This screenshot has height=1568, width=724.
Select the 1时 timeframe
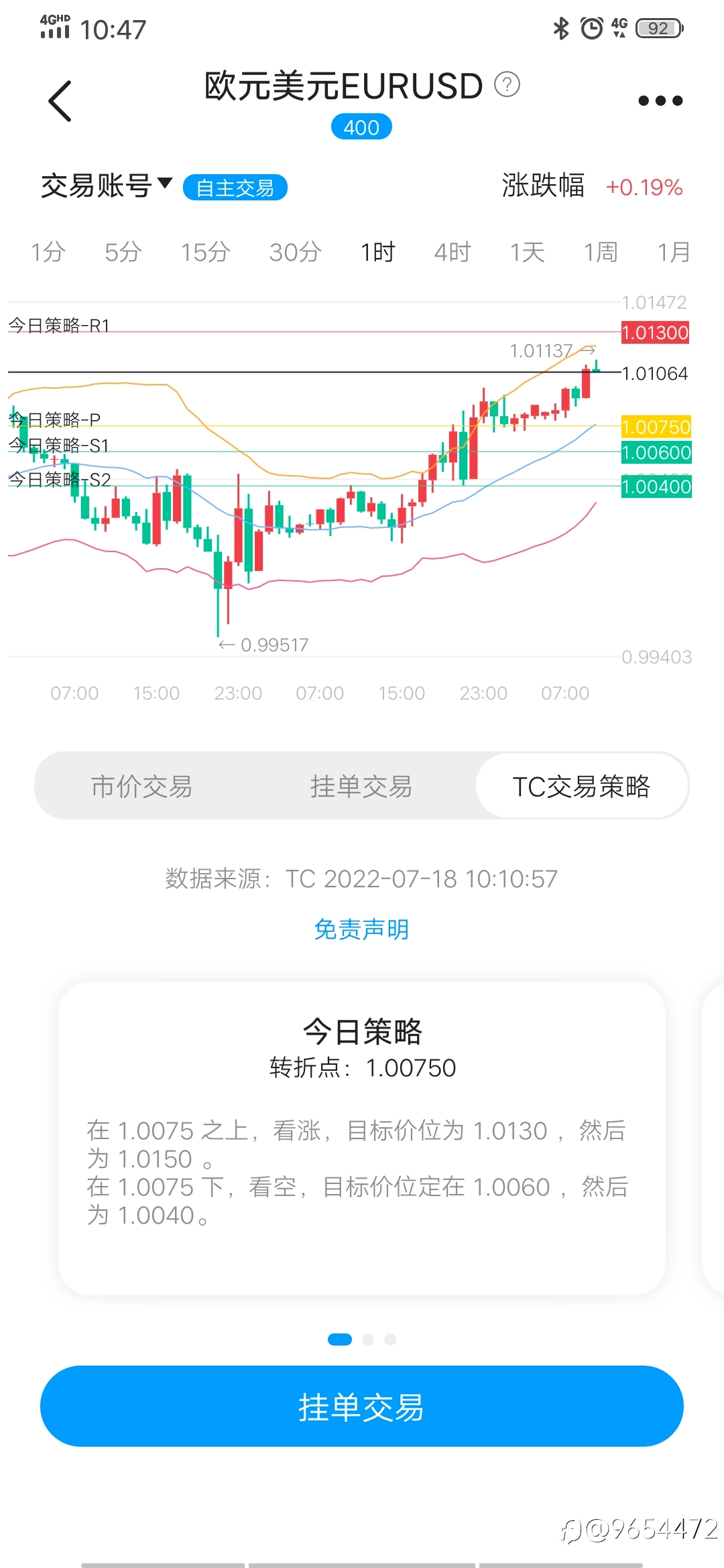(378, 253)
